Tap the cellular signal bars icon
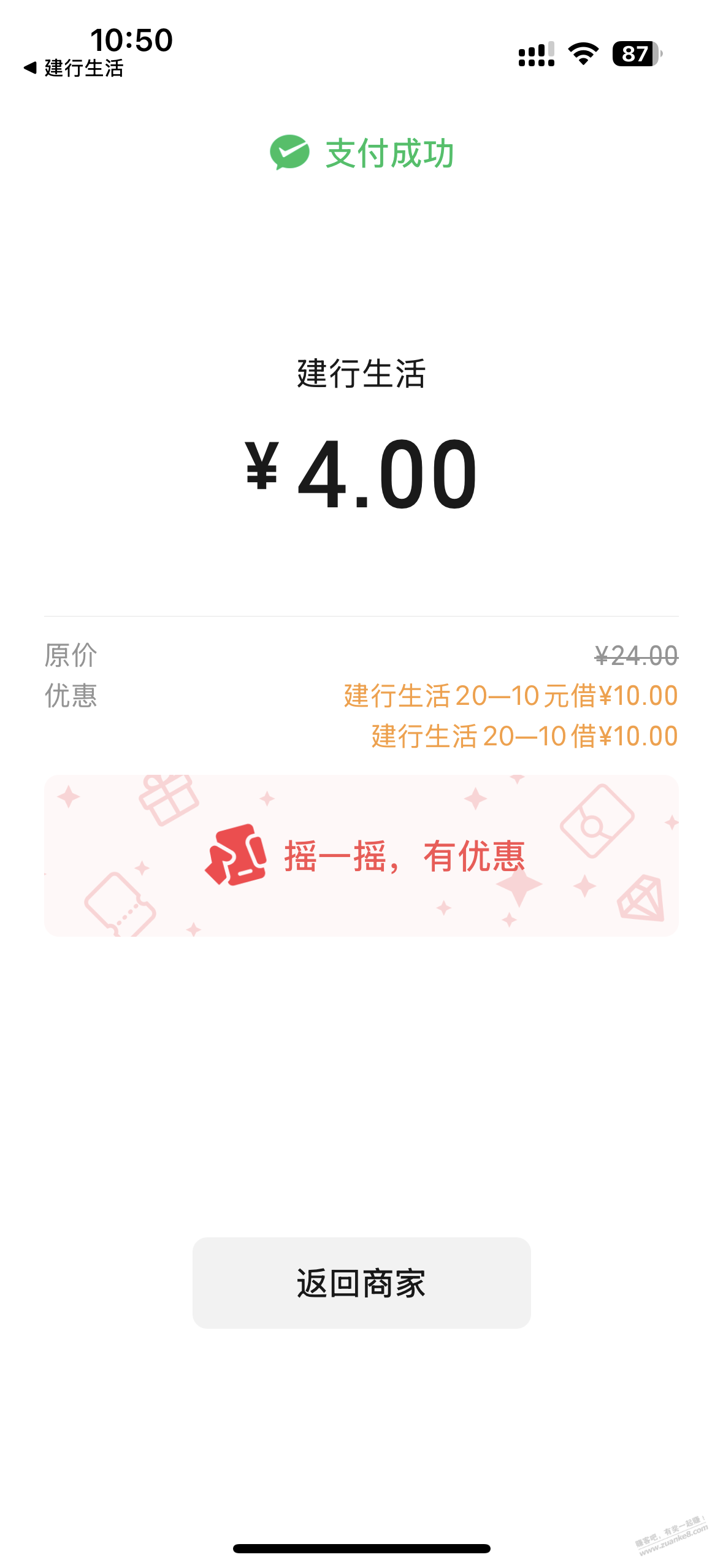The width and height of the screenshot is (723, 1568). coord(535,52)
